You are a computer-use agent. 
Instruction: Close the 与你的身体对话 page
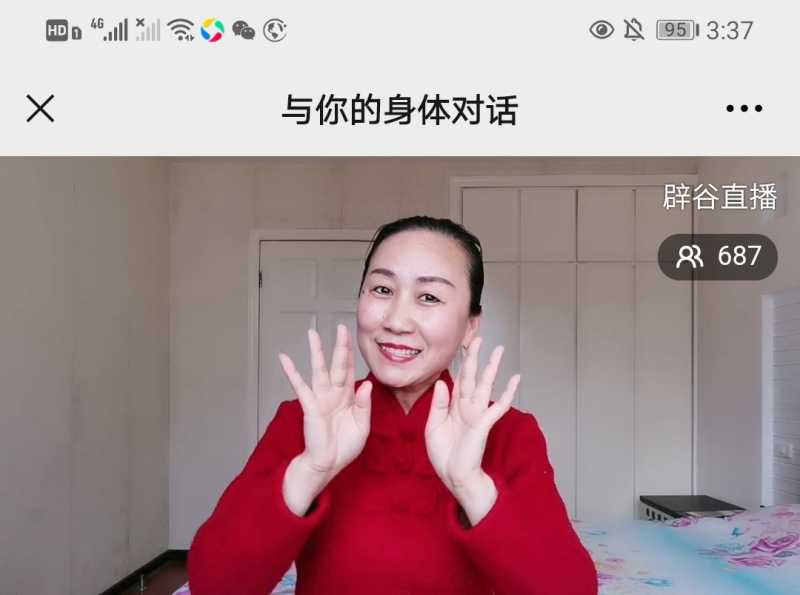click(40, 109)
